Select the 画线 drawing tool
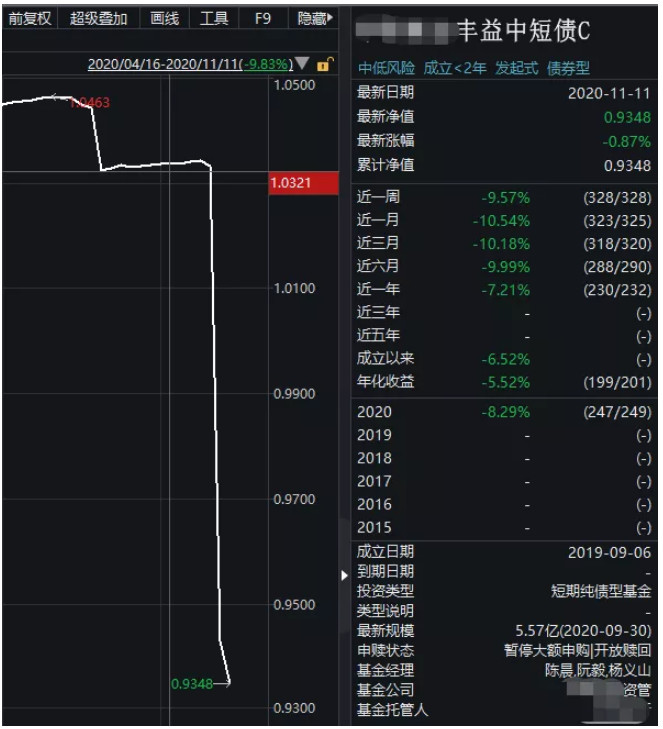The height and width of the screenshot is (729, 663). [164, 18]
